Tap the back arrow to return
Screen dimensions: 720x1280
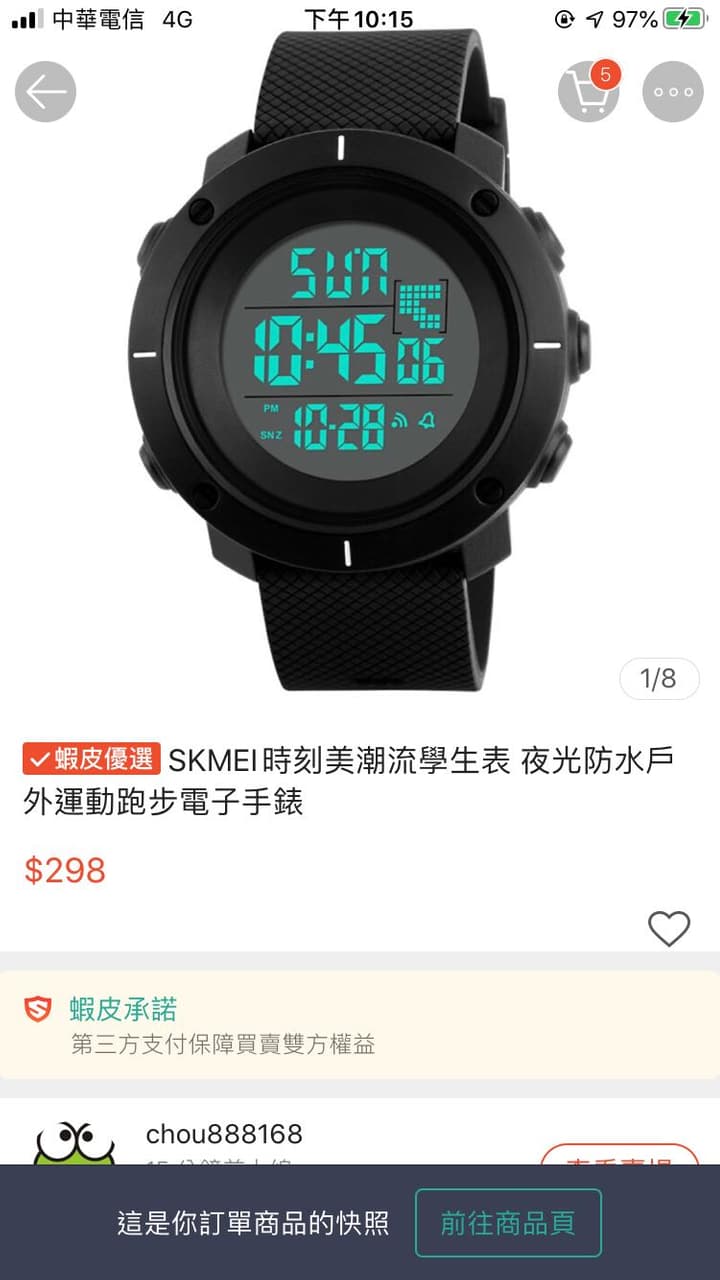(x=44, y=91)
